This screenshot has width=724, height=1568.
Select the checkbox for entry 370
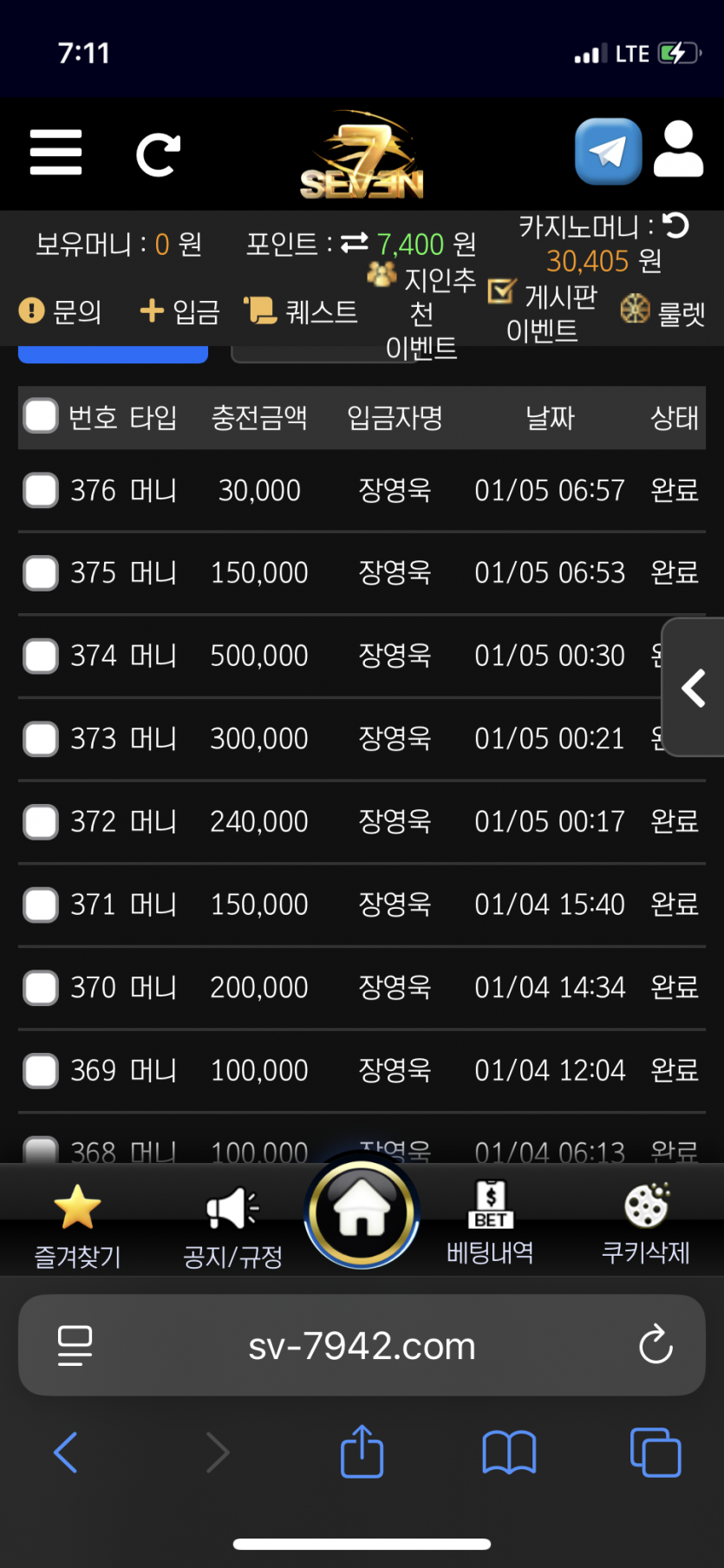41,987
